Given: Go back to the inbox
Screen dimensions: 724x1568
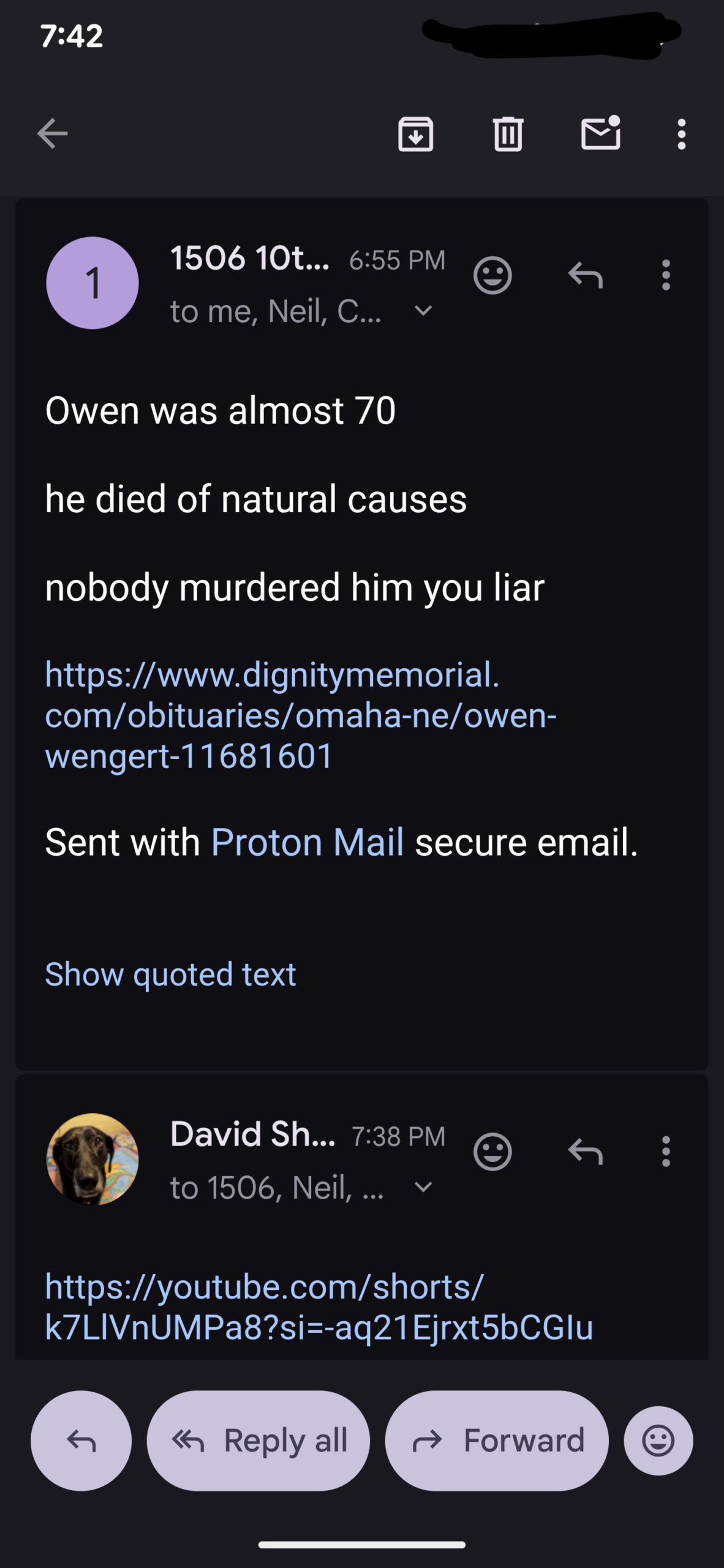Looking at the screenshot, I should [x=52, y=134].
